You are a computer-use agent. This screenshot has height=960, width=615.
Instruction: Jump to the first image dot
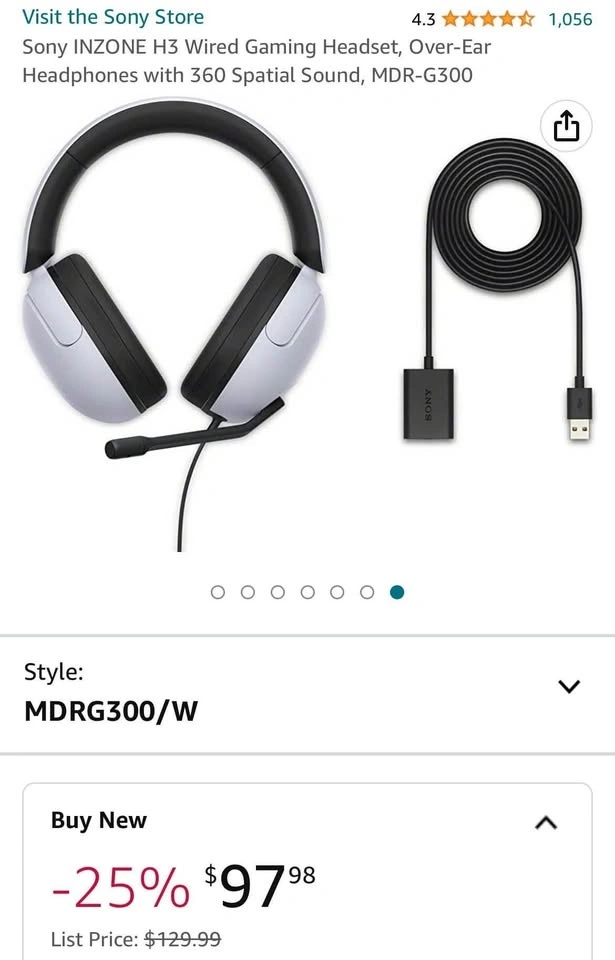pyautogui.click(x=218, y=592)
